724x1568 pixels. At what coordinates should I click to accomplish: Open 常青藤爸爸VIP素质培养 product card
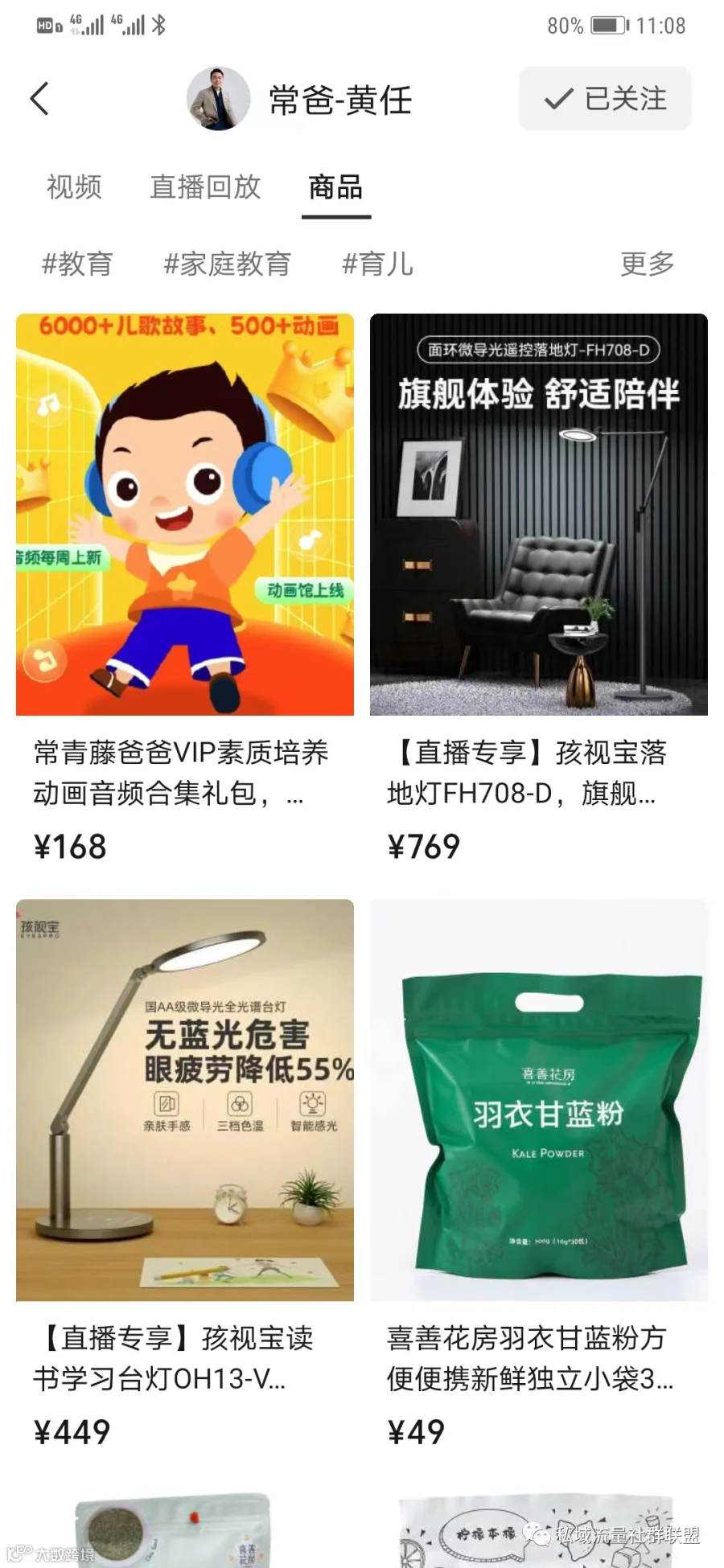click(185, 591)
